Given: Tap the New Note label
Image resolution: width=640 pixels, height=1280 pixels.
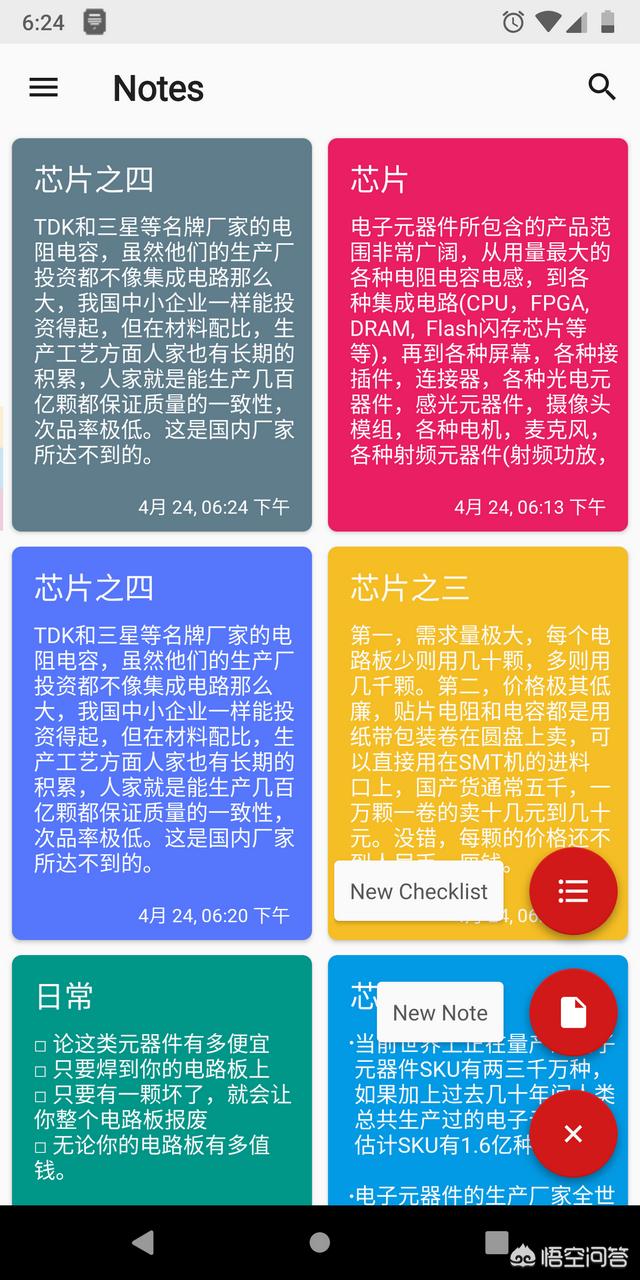Looking at the screenshot, I should pos(440,1012).
